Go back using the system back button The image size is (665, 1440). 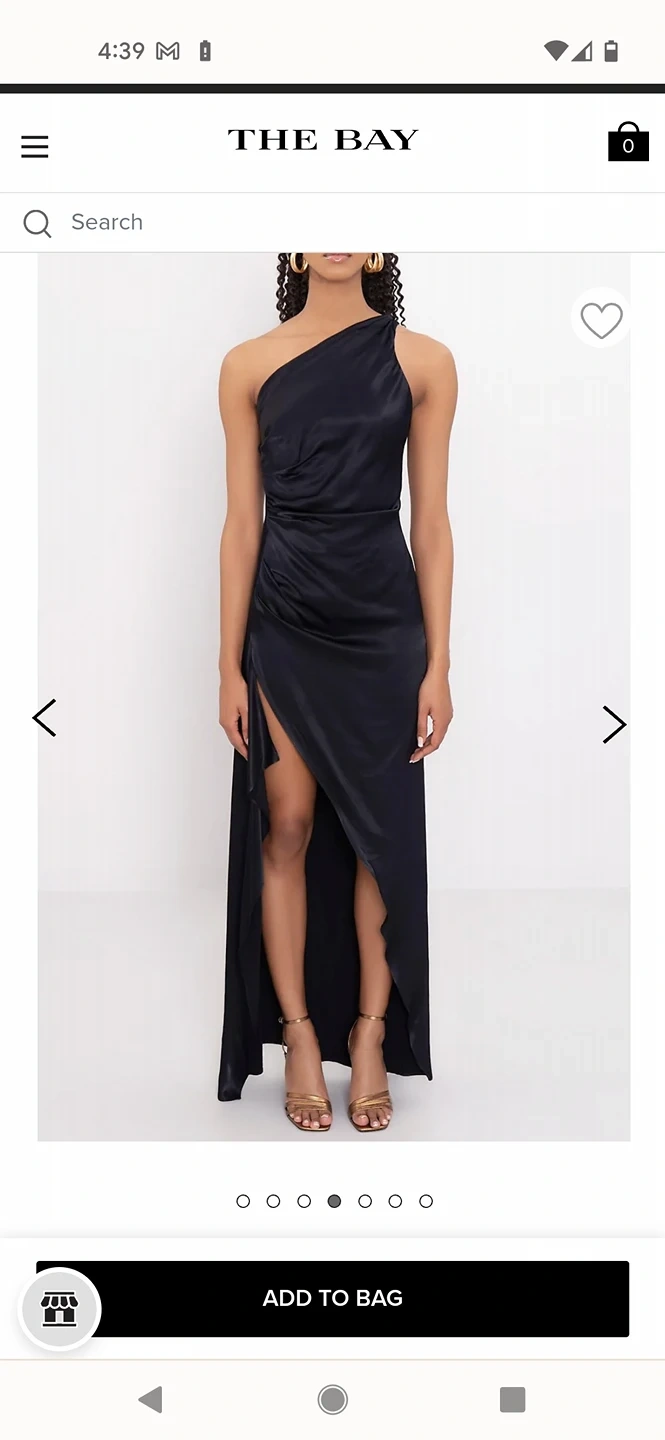click(151, 1399)
